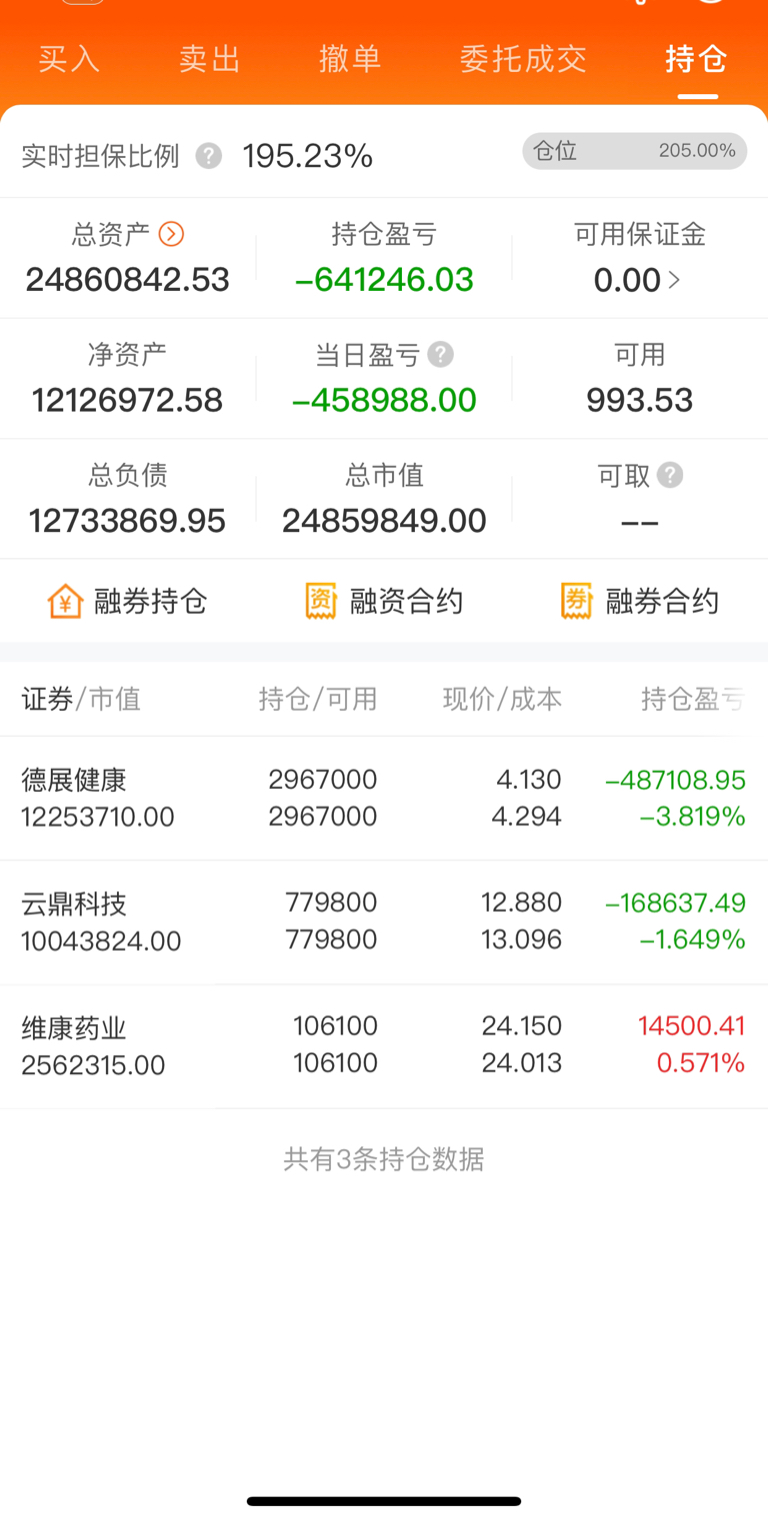Switch to the 卖出 tab
The width and height of the screenshot is (768, 1522).
210,59
